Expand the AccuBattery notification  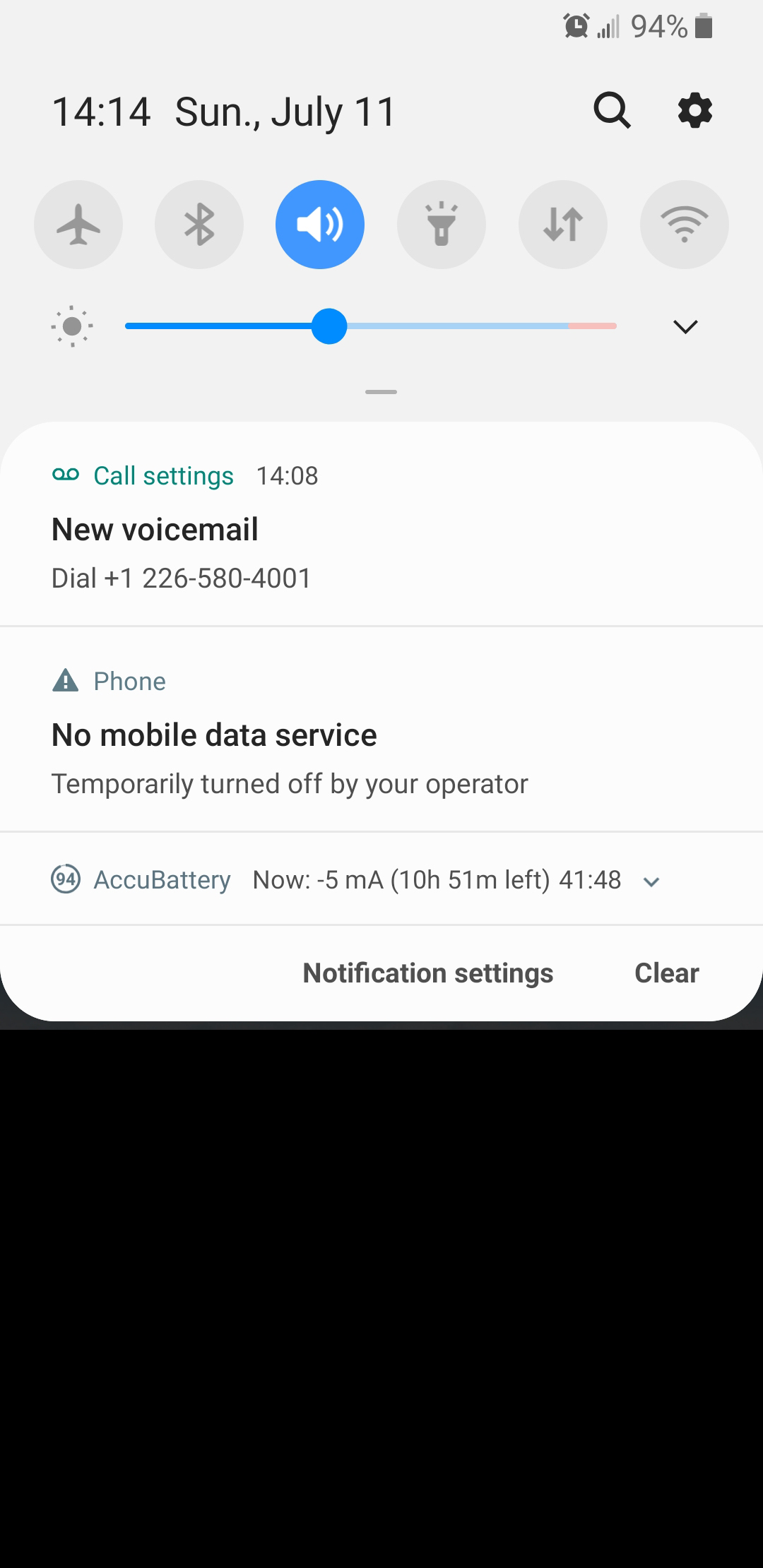tap(651, 881)
